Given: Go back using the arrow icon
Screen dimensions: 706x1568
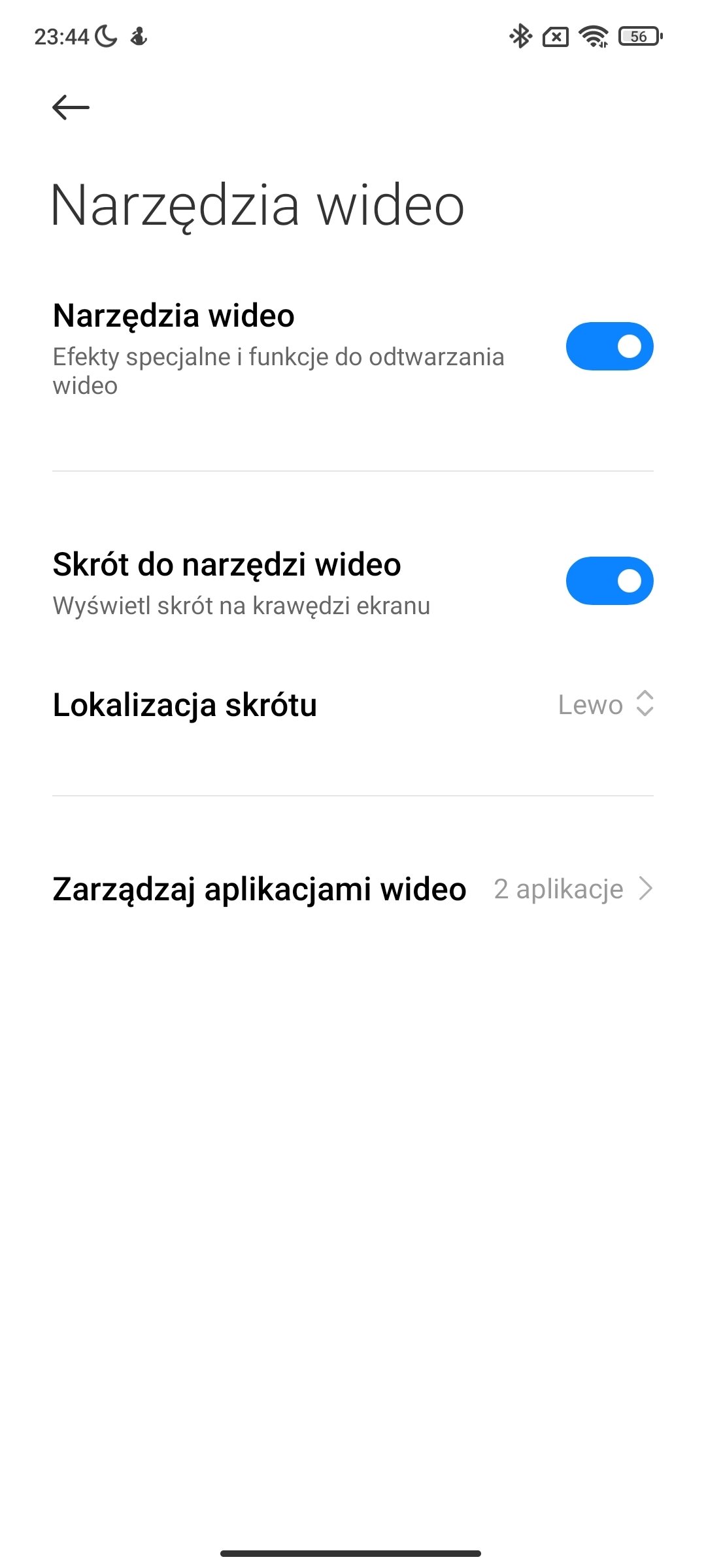Looking at the screenshot, I should coord(71,107).
